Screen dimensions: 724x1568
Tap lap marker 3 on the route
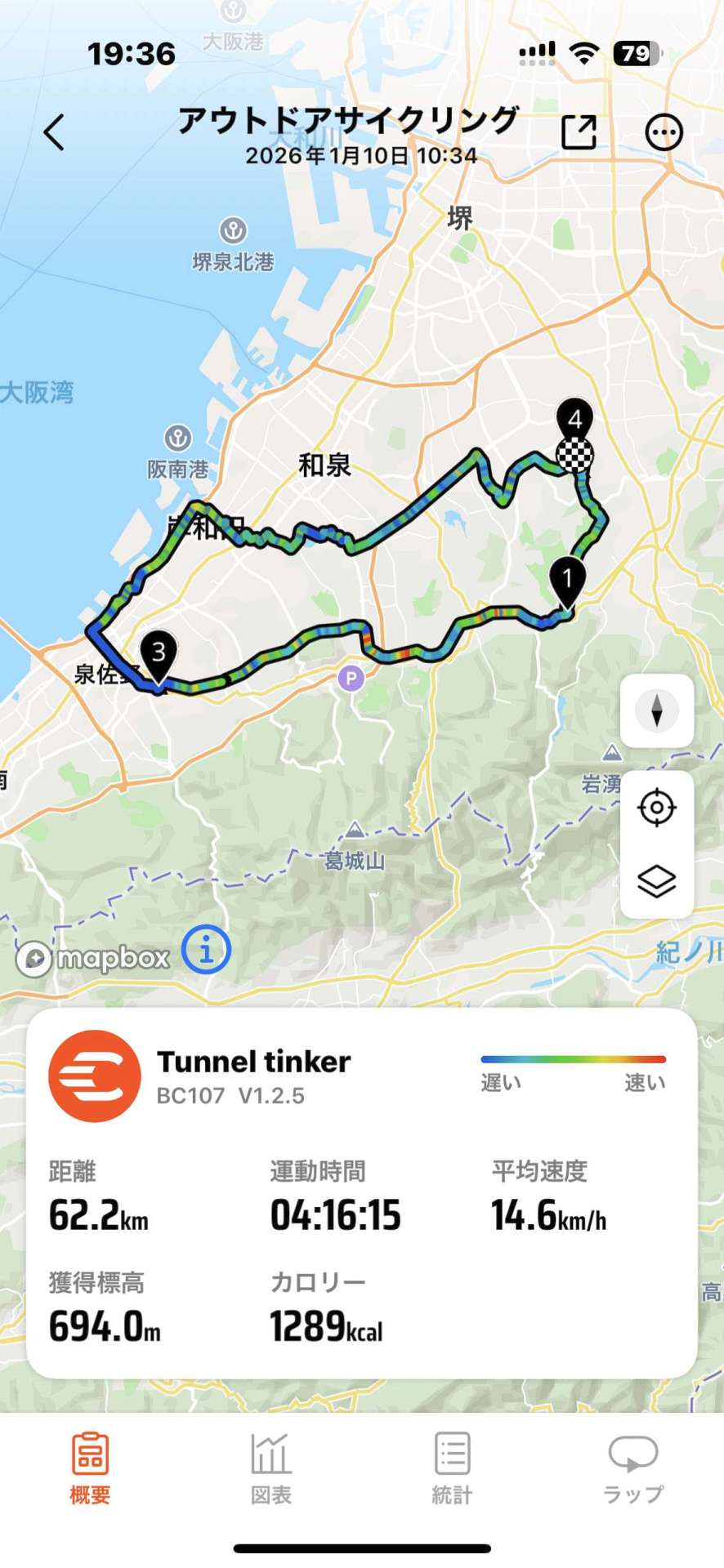point(159,654)
